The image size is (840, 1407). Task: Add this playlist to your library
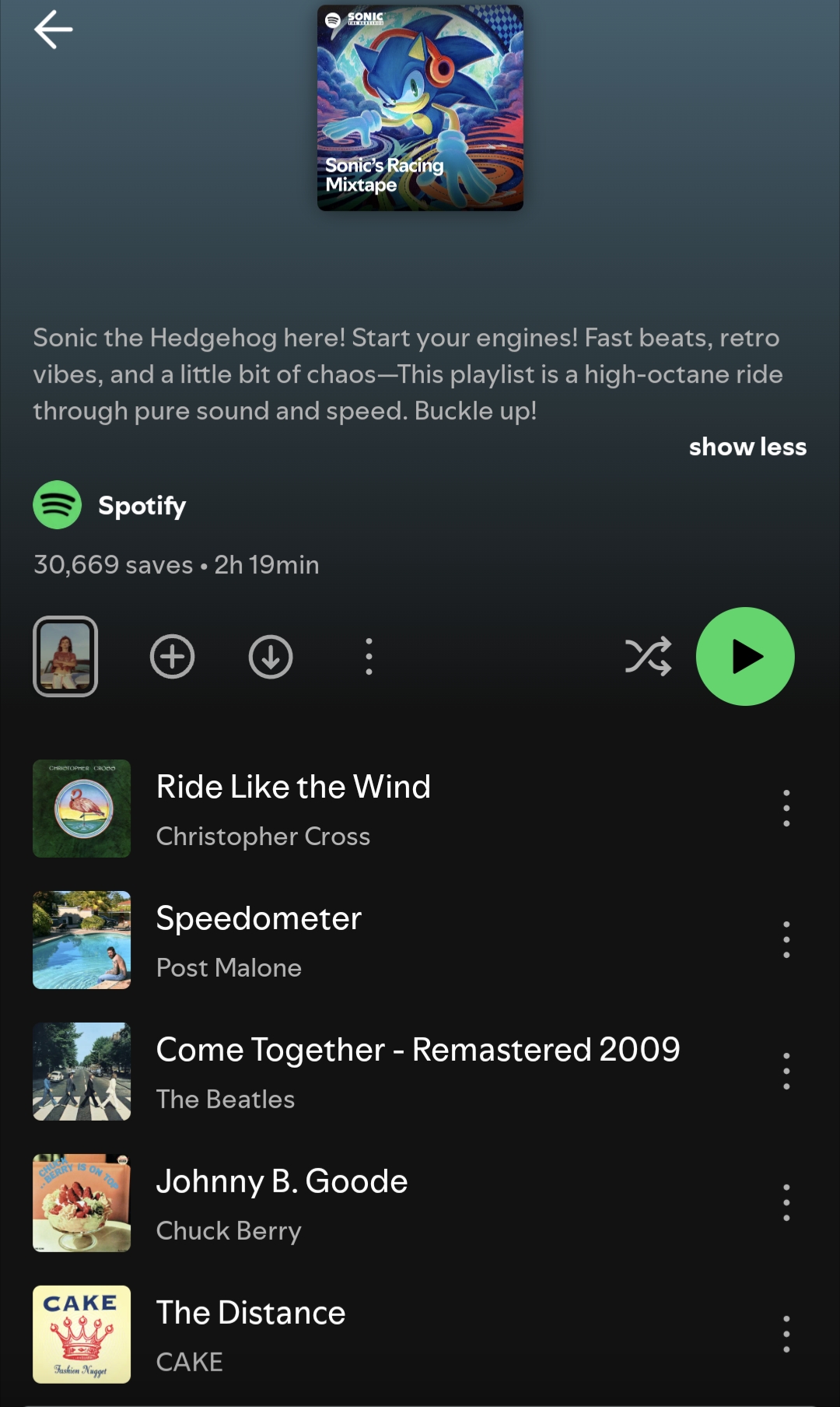click(x=172, y=656)
